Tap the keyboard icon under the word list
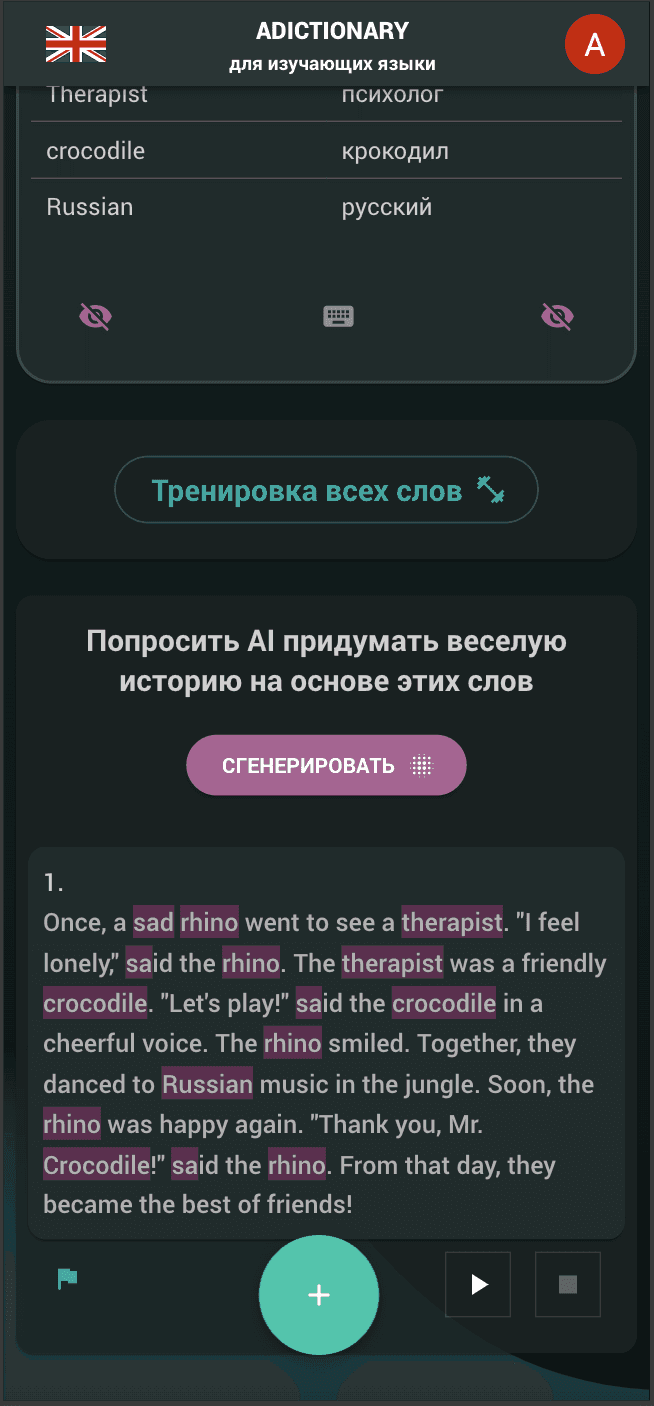The height and width of the screenshot is (1406, 654). (x=338, y=317)
